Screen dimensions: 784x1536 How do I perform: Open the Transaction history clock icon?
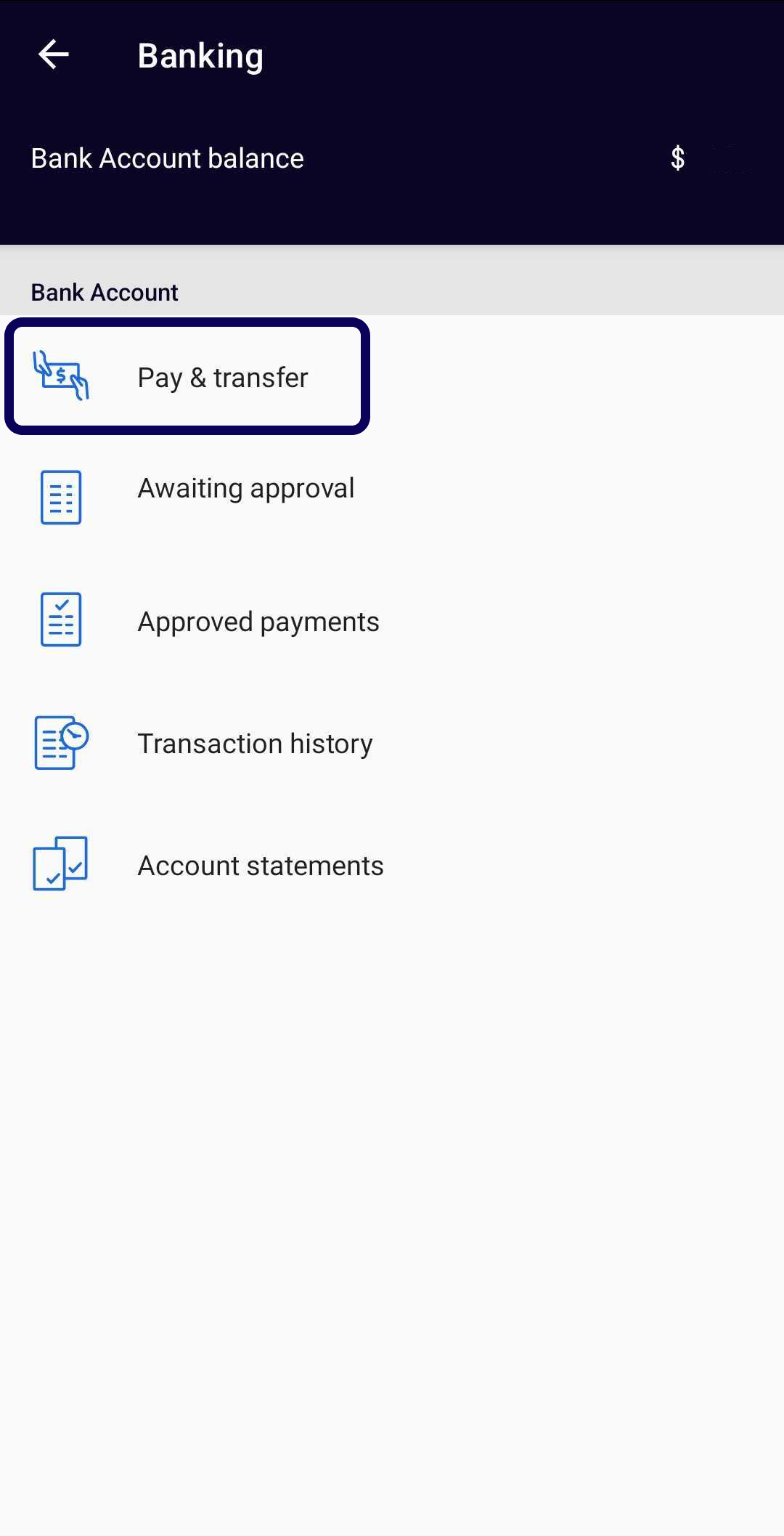pyautogui.click(x=61, y=742)
